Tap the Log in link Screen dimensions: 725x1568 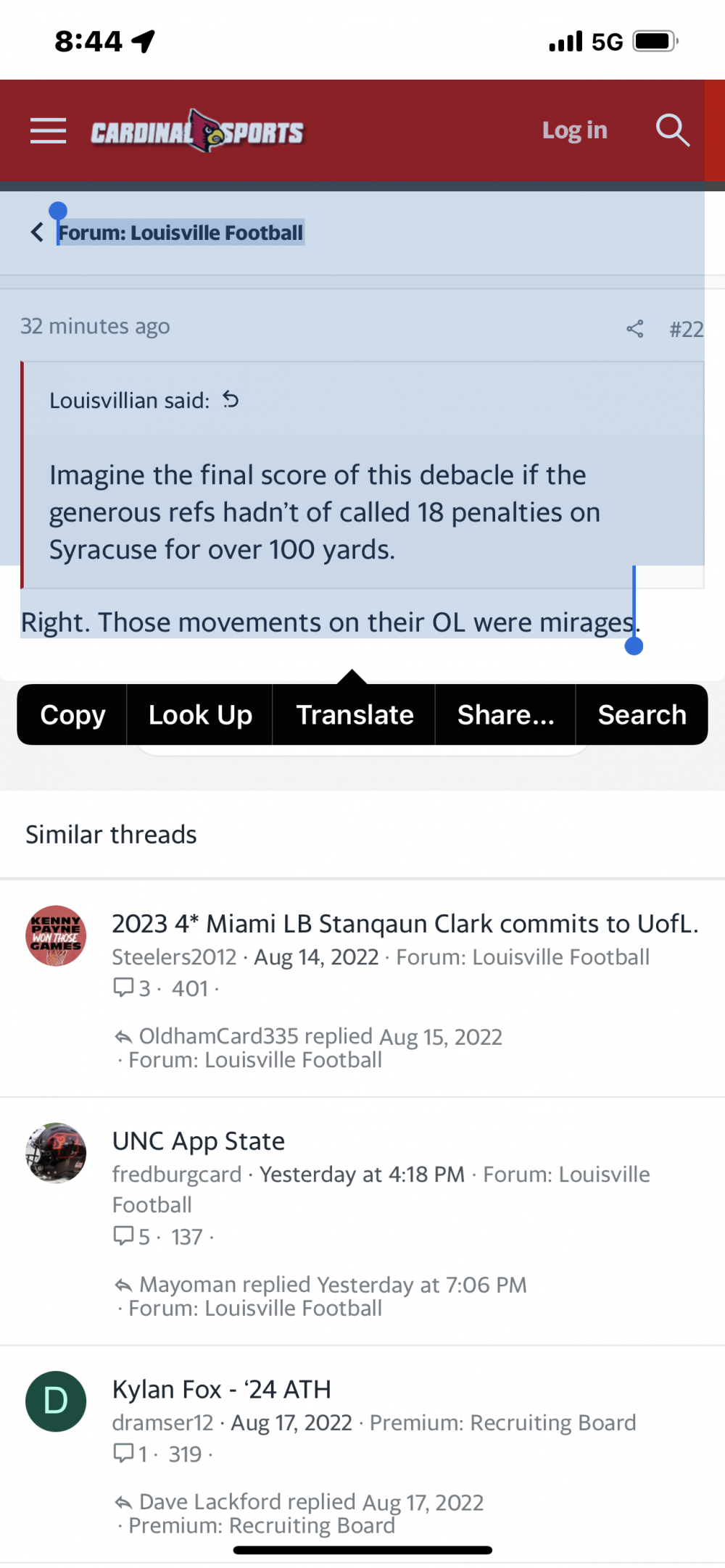point(574,130)
